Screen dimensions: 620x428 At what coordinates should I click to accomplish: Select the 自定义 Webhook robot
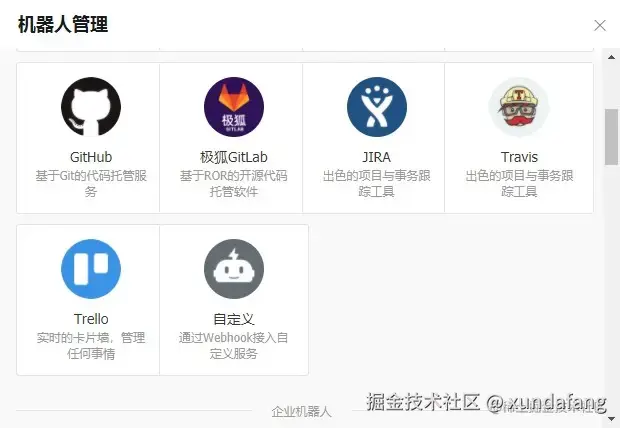tap(233, 298)
